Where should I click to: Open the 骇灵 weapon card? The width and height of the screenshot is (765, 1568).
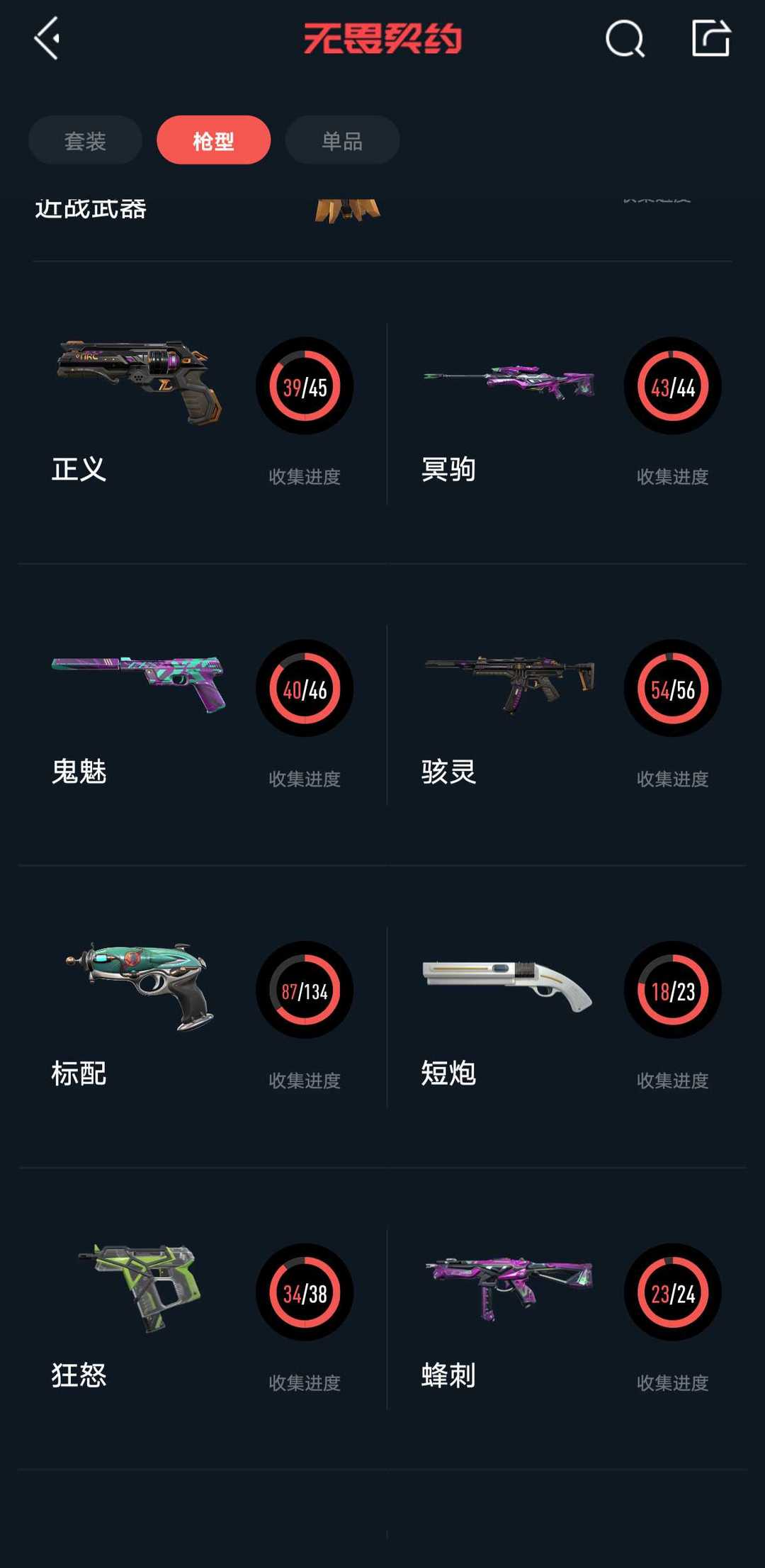(567, 715)
